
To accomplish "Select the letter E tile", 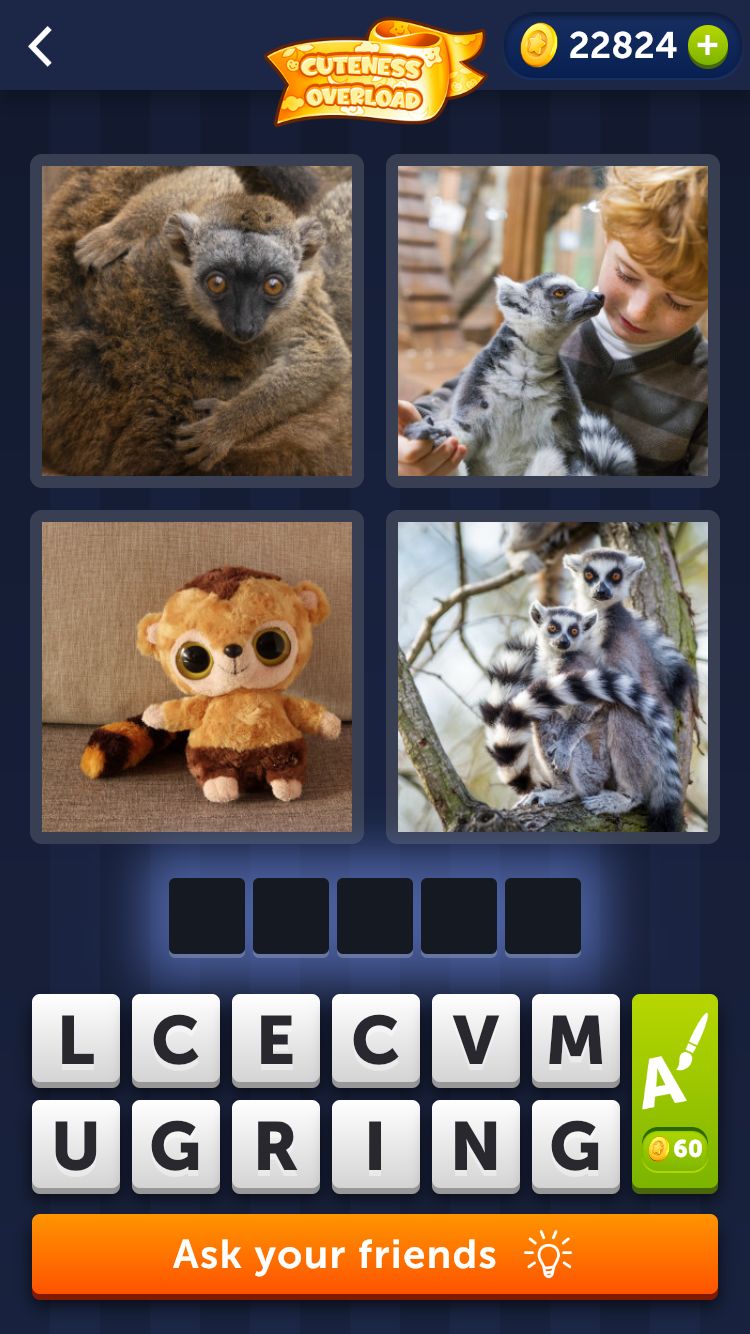I will 276,1040.
